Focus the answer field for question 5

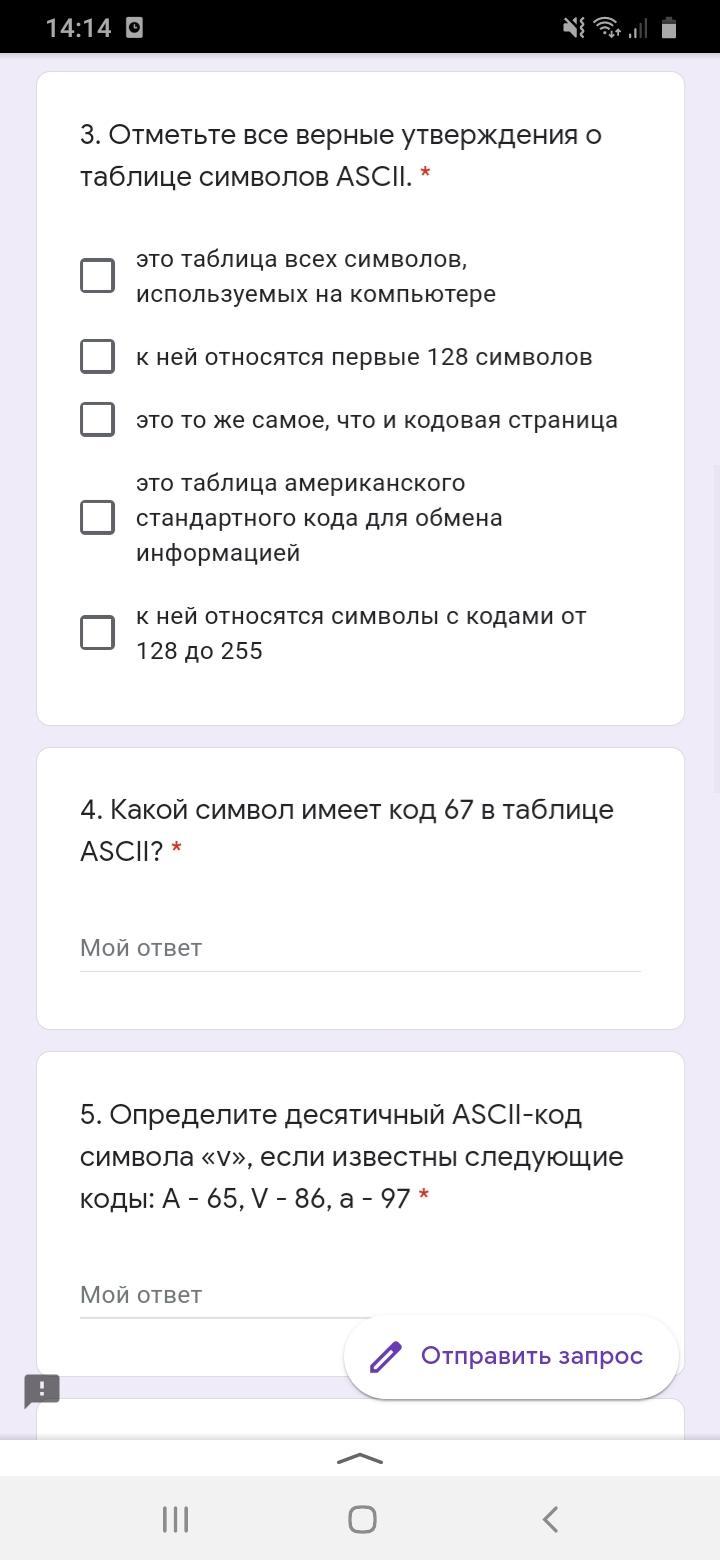click(x=360, y=1295)
